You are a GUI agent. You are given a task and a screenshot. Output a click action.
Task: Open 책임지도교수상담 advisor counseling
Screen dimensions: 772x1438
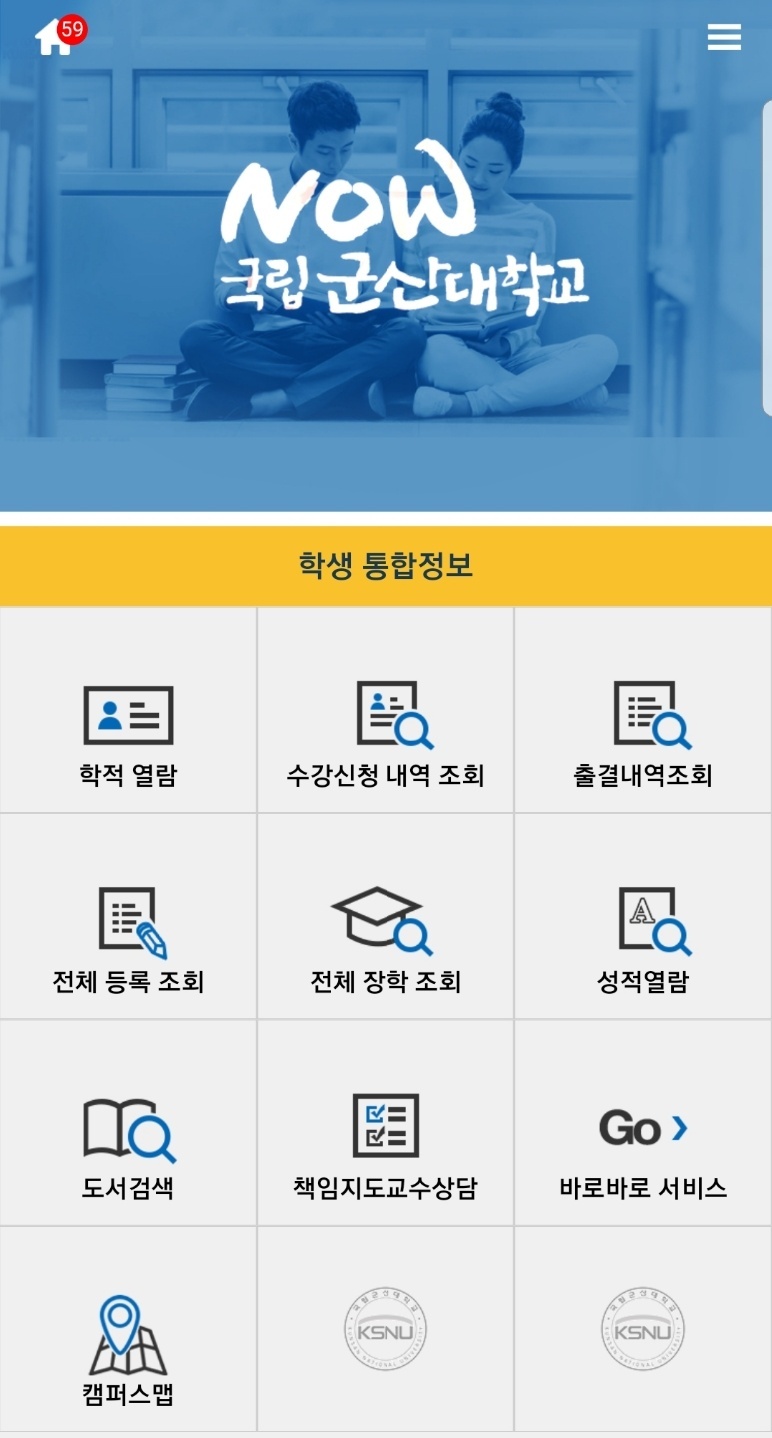385,1145
